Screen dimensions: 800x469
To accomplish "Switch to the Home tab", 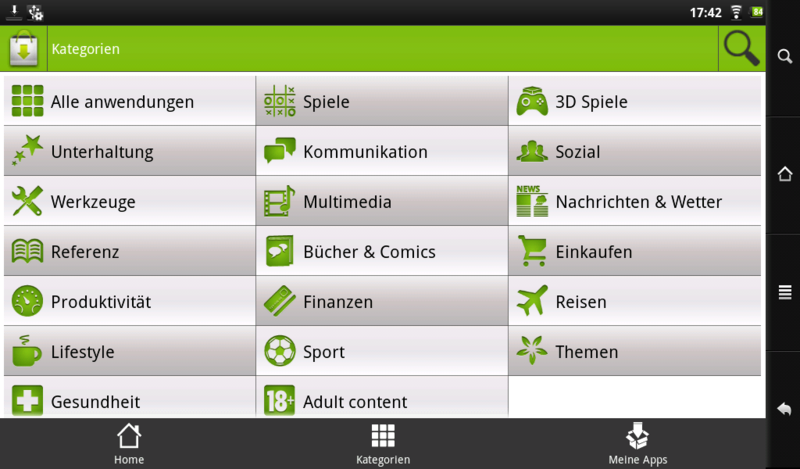I will click(x=129, y=443).
